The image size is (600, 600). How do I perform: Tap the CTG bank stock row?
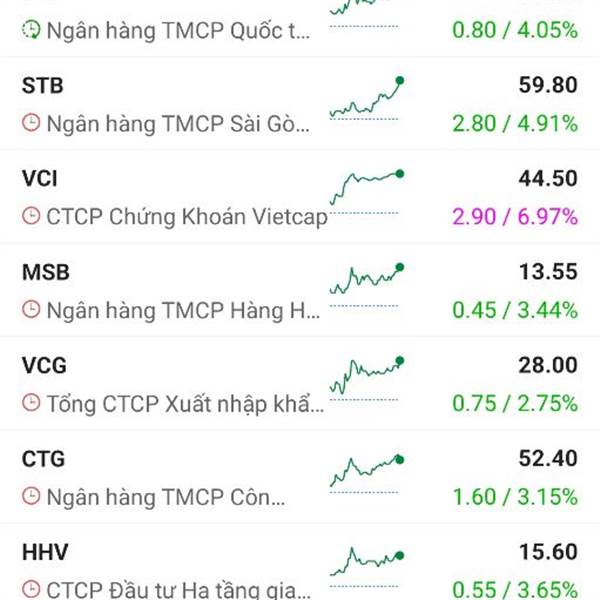click(x=300, y=477)
